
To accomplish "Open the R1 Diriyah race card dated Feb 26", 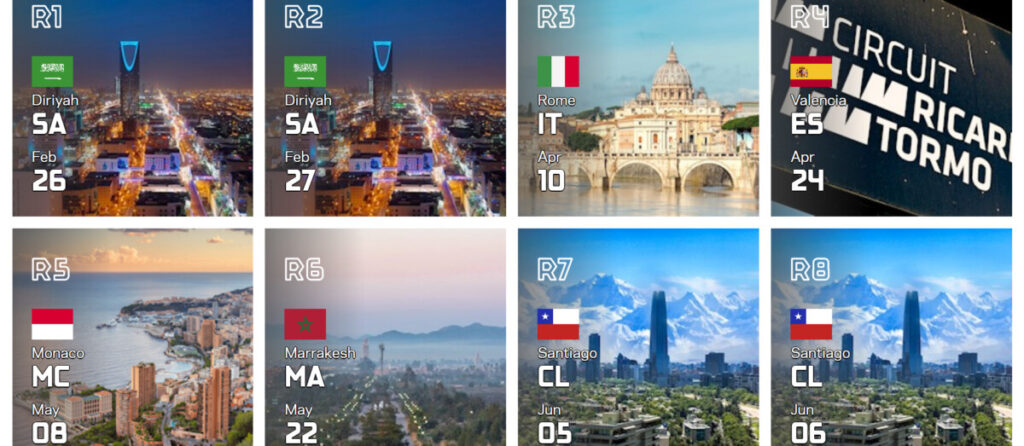I will [x=132, y=108].
